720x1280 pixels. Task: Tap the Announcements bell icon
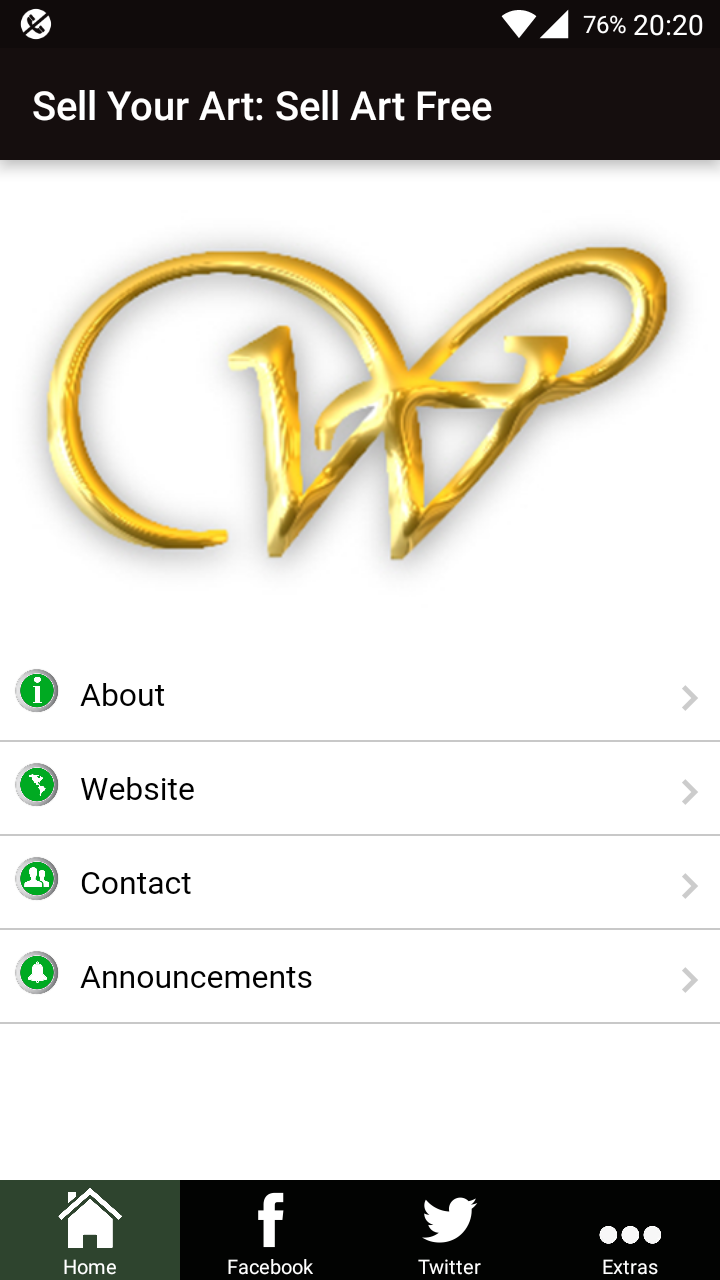point(36,971)
